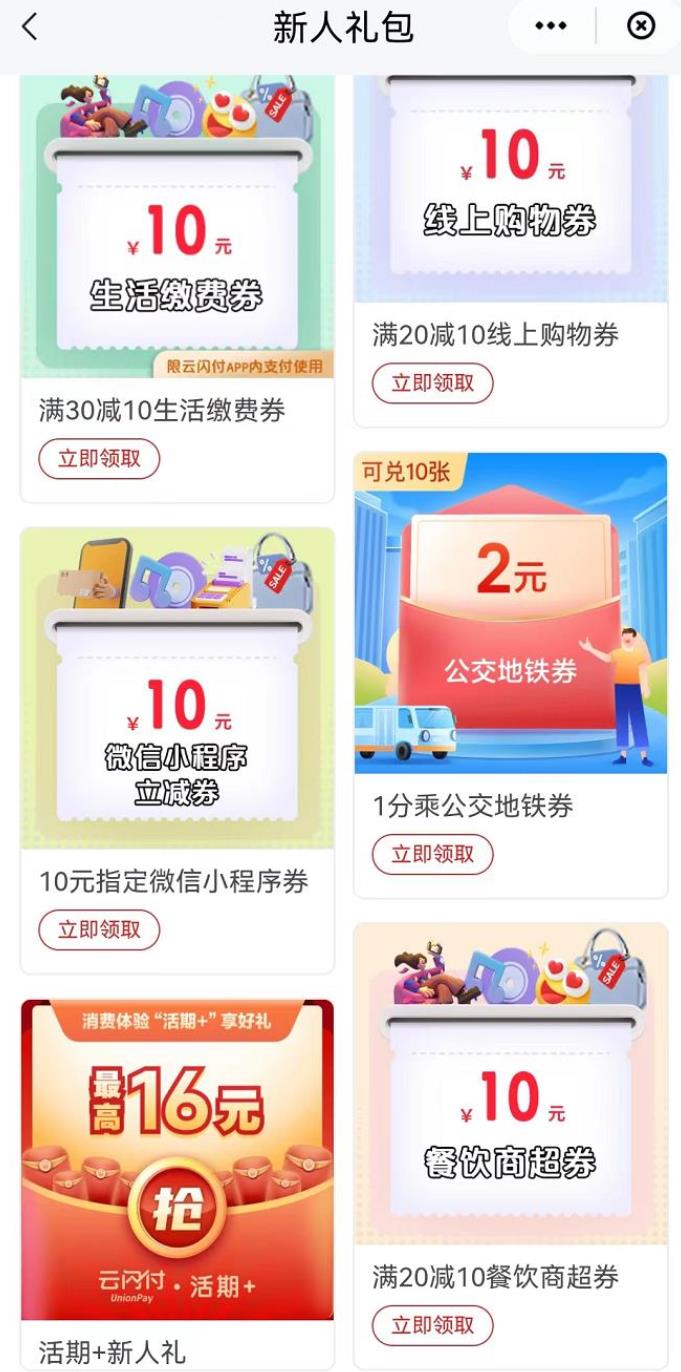
Task: Claim the 满30减10生活缴费券 coupon
Action: (99, 459)
